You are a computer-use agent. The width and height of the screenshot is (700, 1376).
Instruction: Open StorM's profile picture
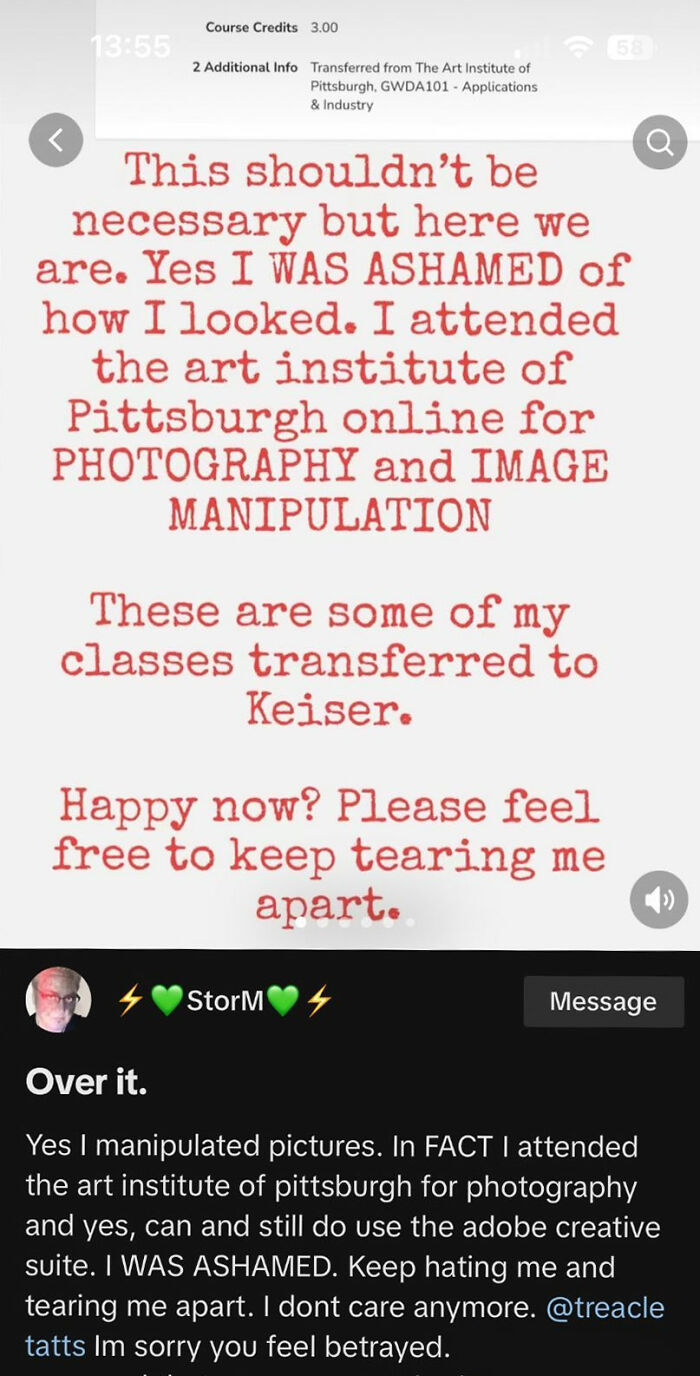point(58,1000)
